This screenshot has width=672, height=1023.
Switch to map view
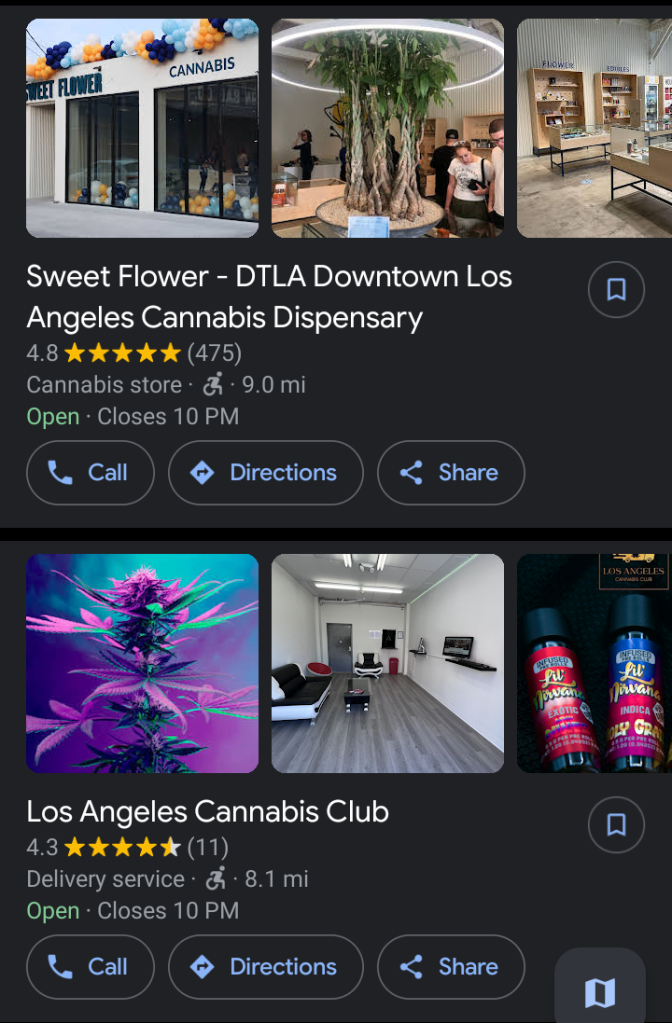(599, 992)
